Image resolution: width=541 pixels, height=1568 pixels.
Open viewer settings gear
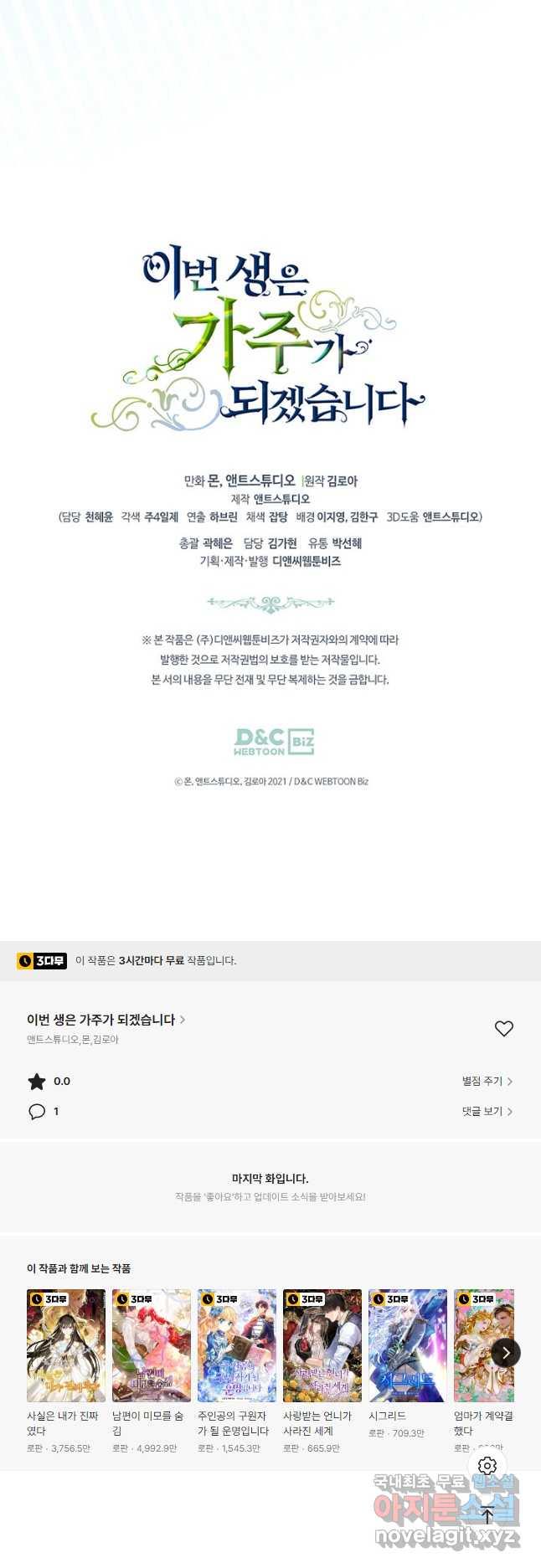(x=487, y=1466)
